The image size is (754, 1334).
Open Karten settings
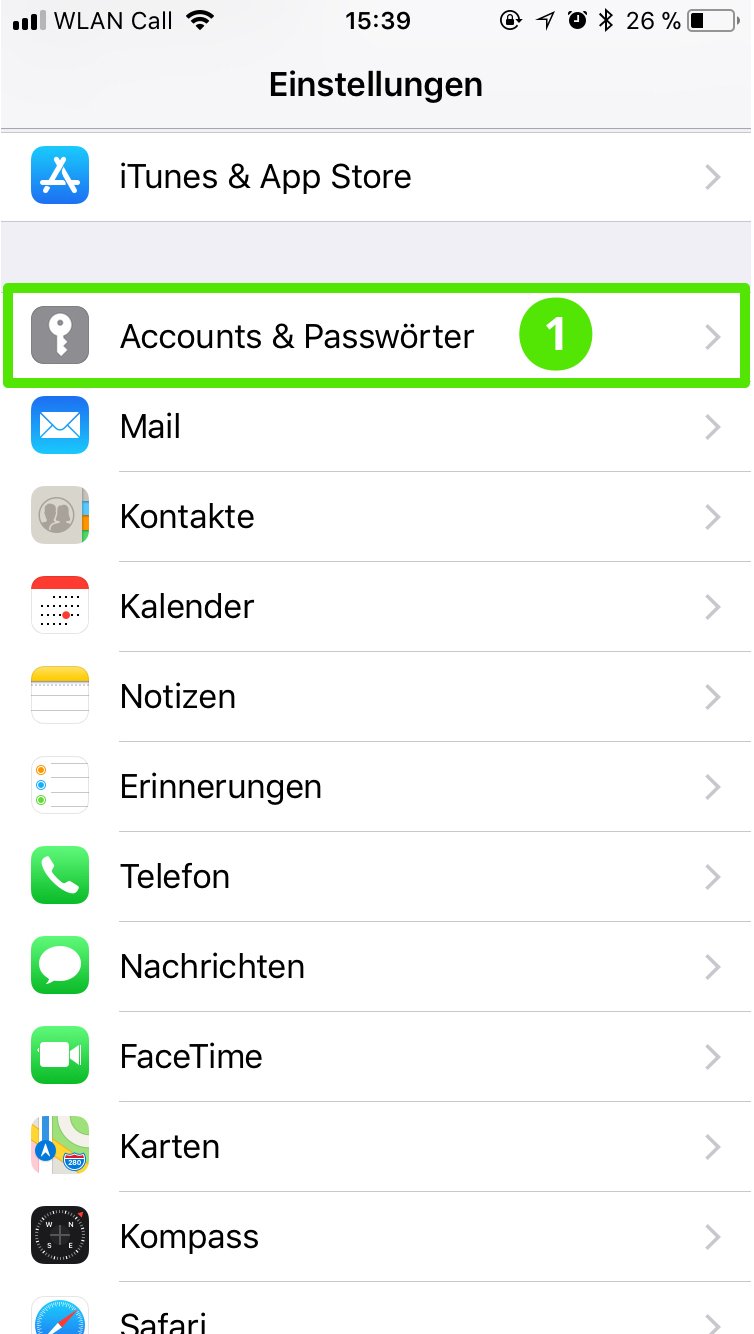pyautogui.click(x=377, y=1147)
